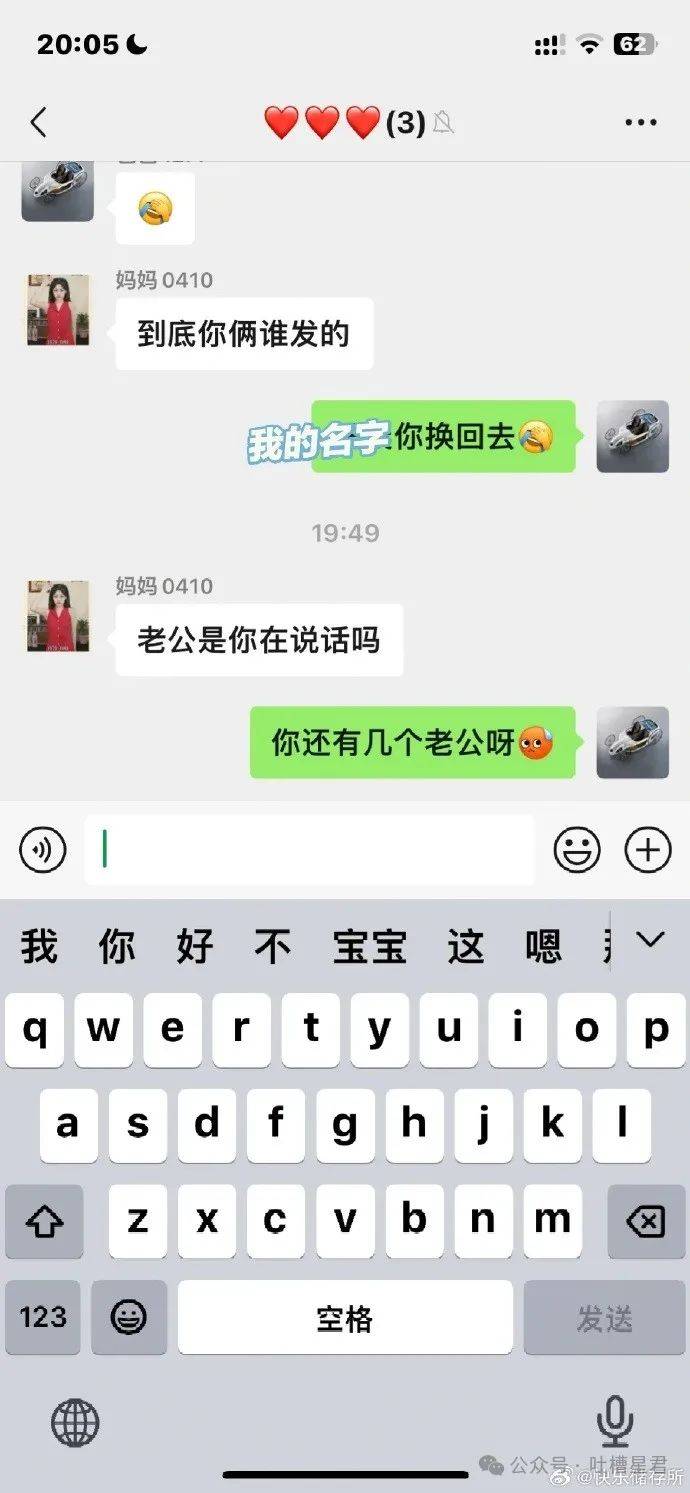Screen dimensions: 690x1493
Task: Tap the 发送 send key
Action: click(604, 1317)
